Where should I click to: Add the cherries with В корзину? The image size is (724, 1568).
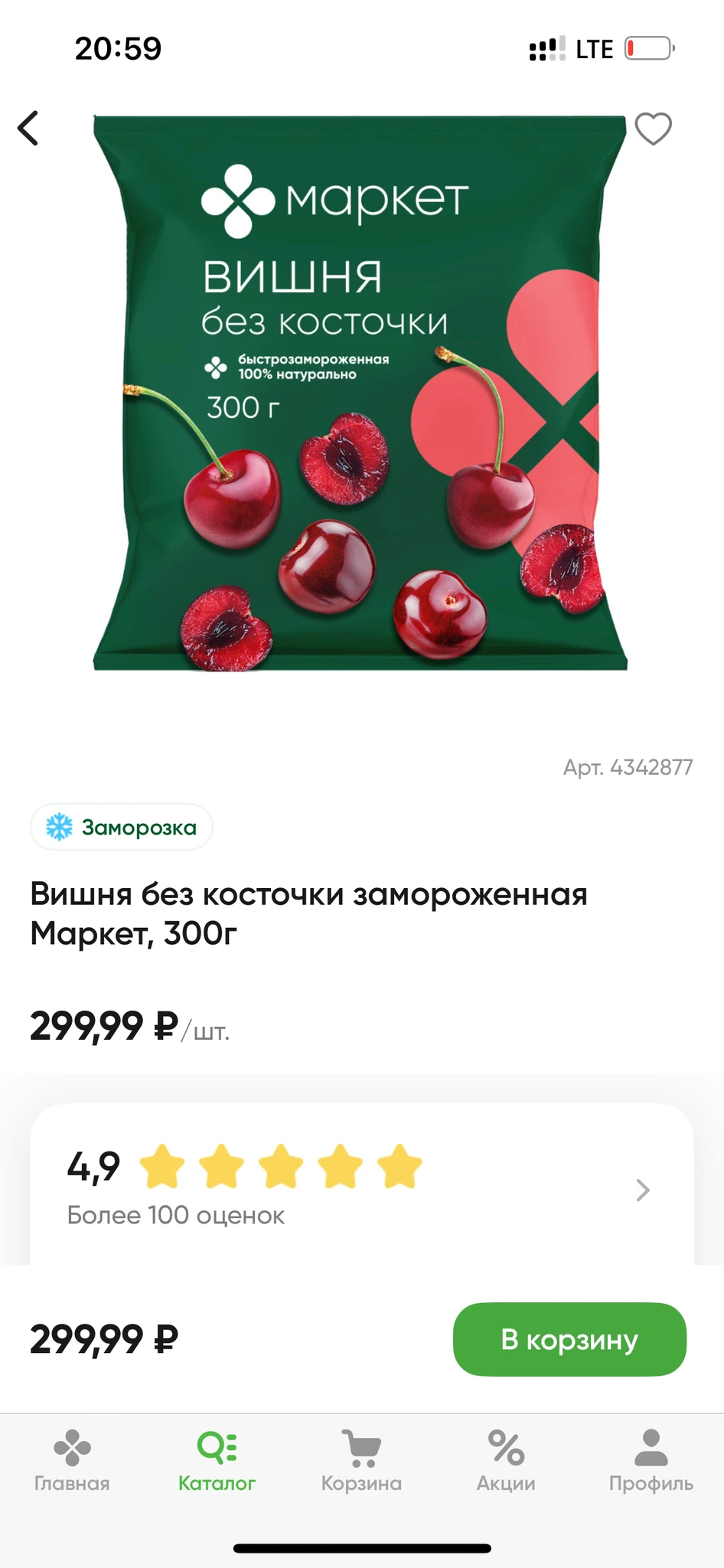pyautogui.click(x=569, y=1339)
